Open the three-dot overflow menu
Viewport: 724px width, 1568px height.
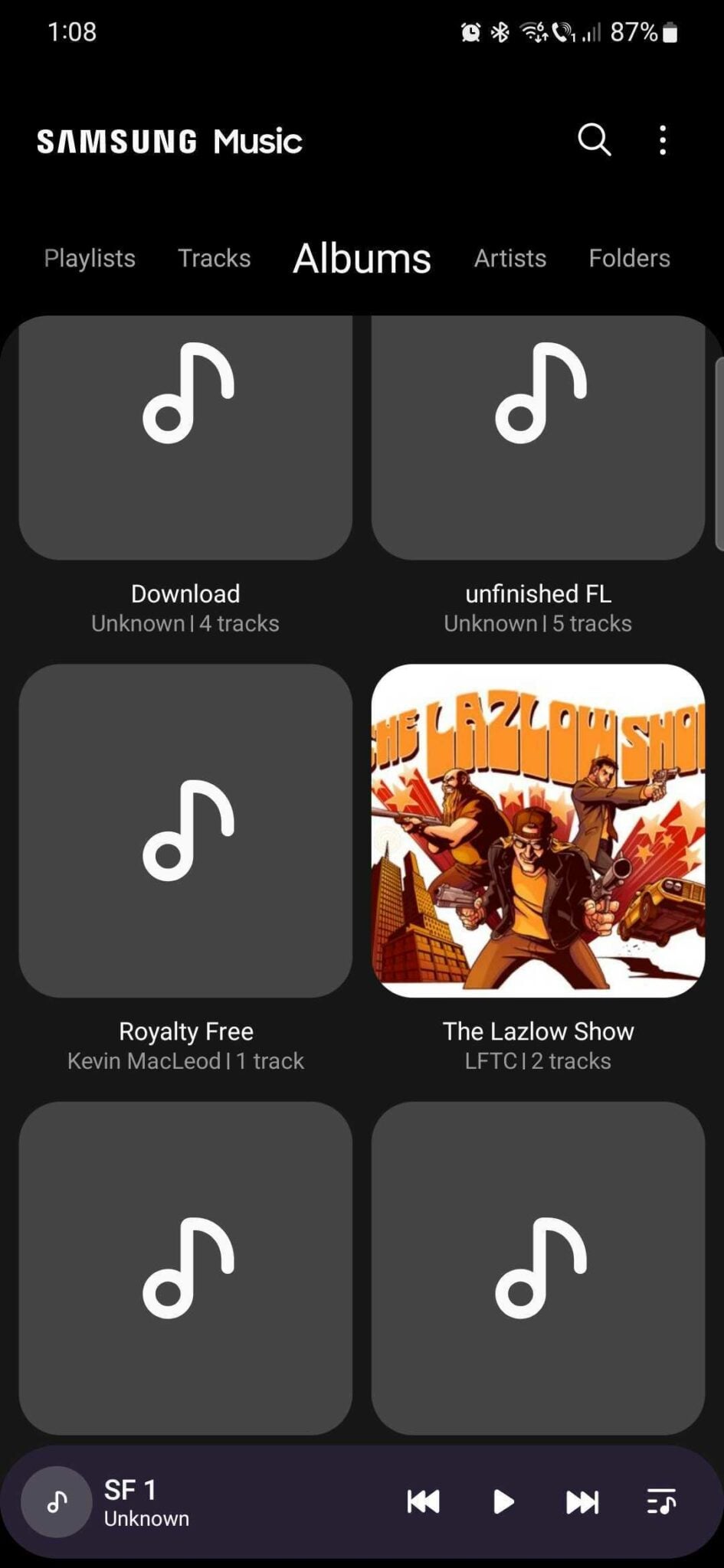pos(662,141)
